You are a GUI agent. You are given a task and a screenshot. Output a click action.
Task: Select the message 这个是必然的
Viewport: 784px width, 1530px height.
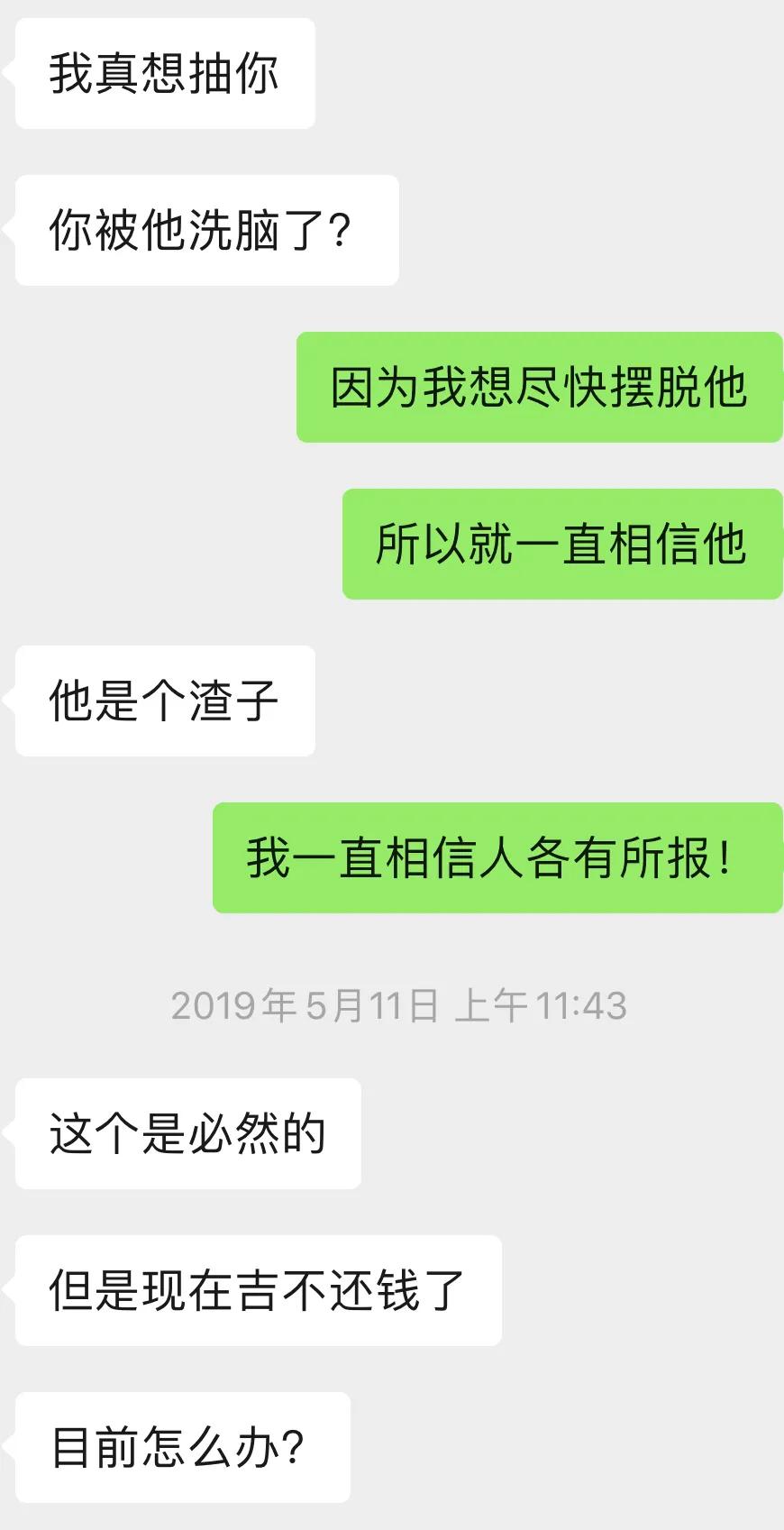[x=187, y=1134]
